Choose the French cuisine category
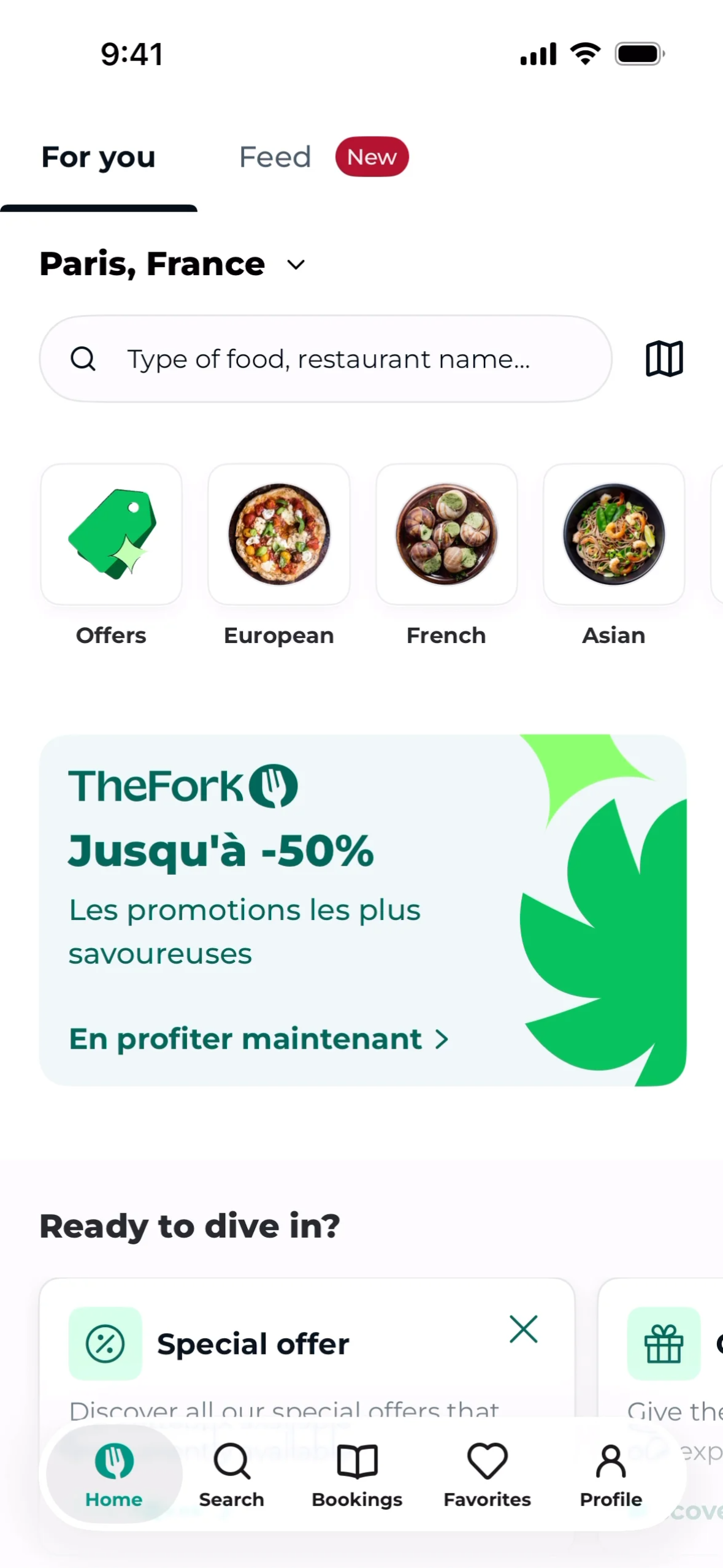 click(446, 535)
